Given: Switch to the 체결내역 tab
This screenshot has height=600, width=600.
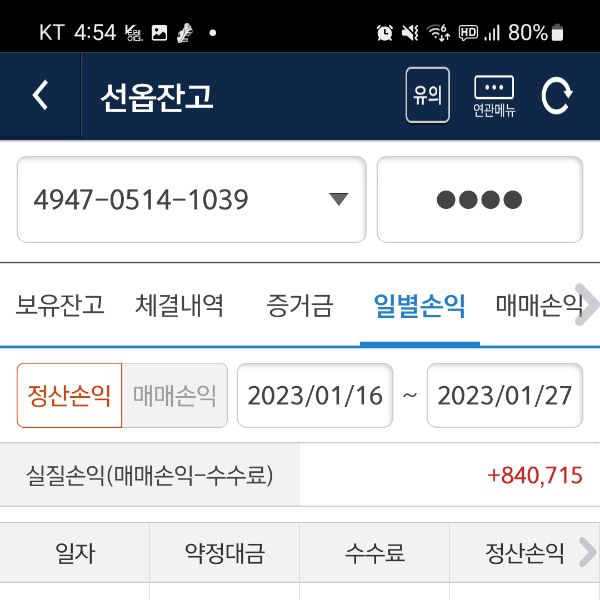Looking at the screenshot, I should click(x=179, y=305).
